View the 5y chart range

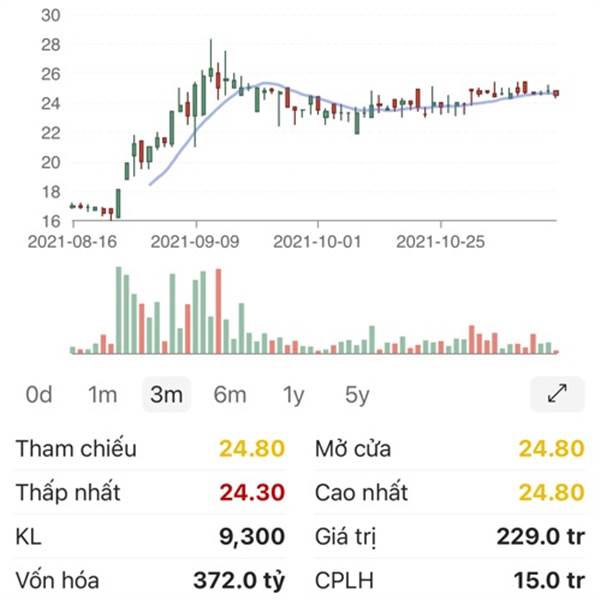click(357, 395)
